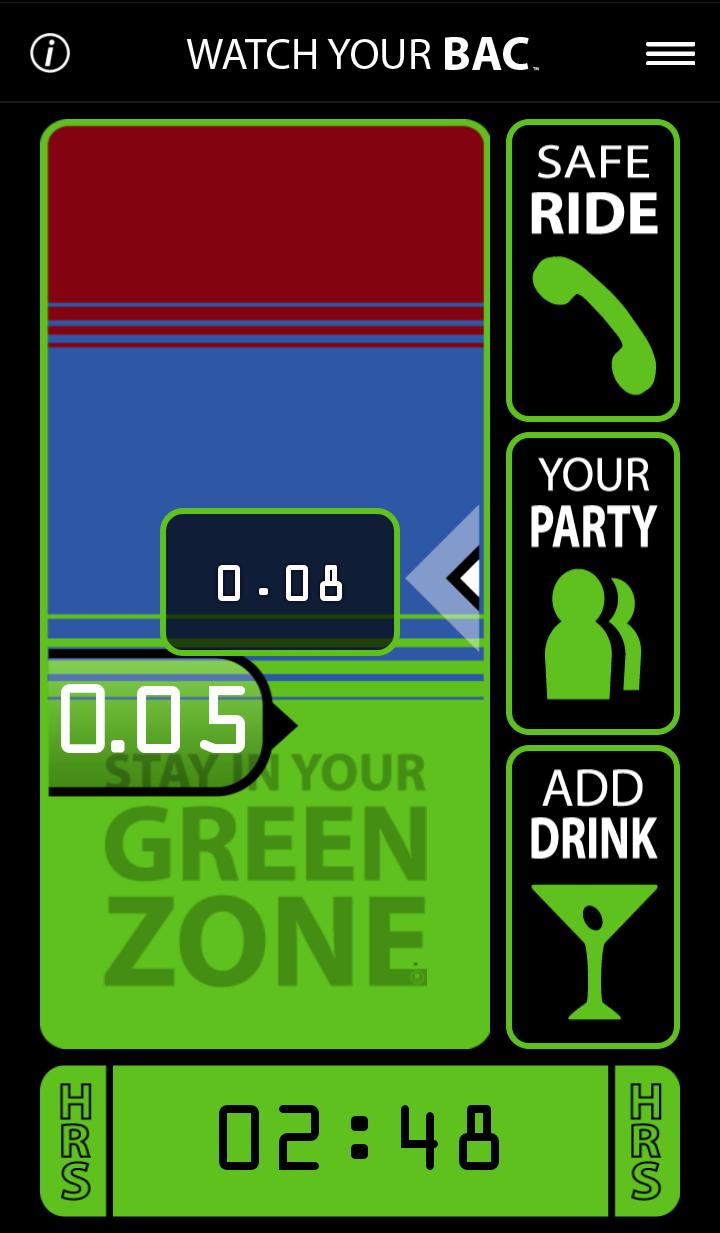Open the hamburger menu

point(670,54)
